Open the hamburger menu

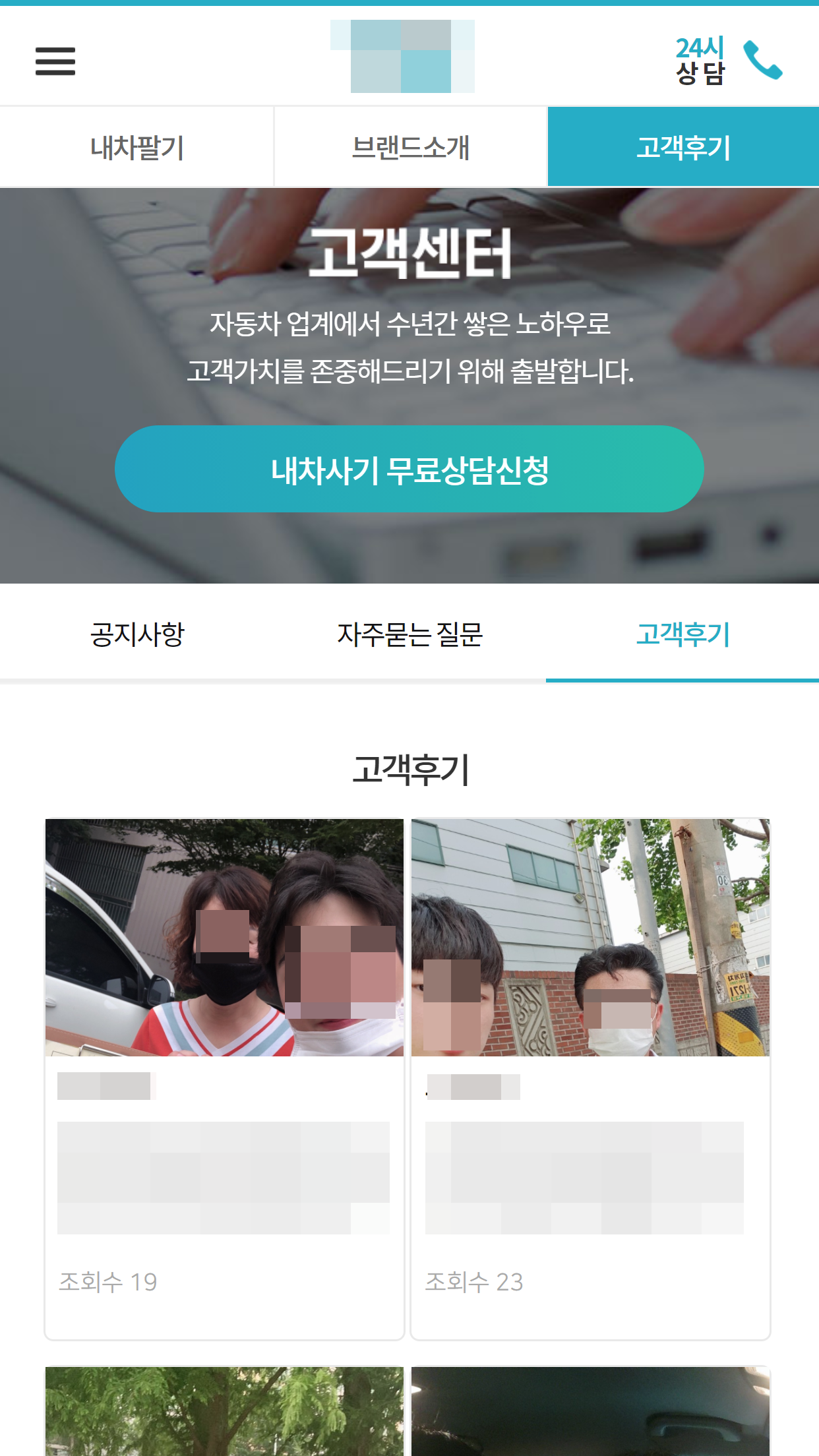[55, 61]
